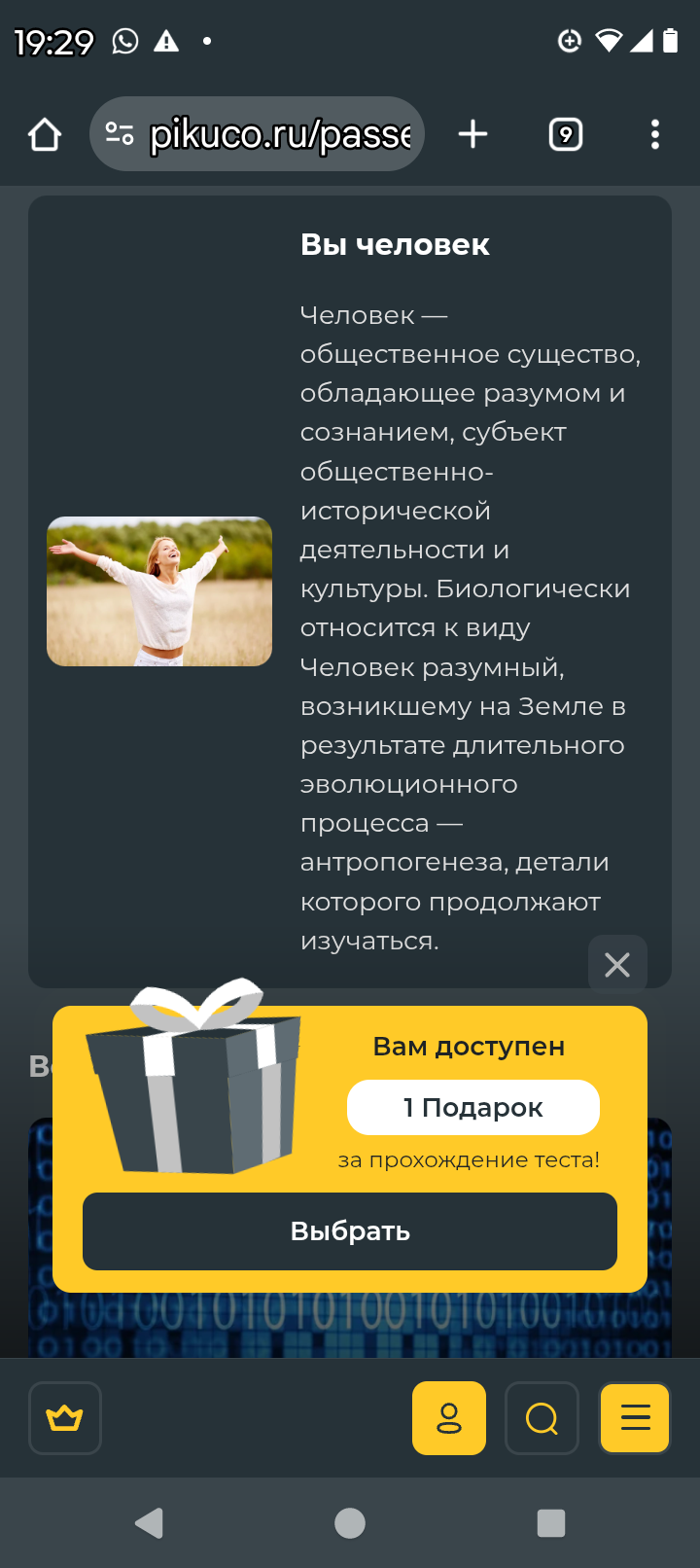Open the hamburger menu
Screen dimensions: 700x1568
click(x=635, y=1418)
